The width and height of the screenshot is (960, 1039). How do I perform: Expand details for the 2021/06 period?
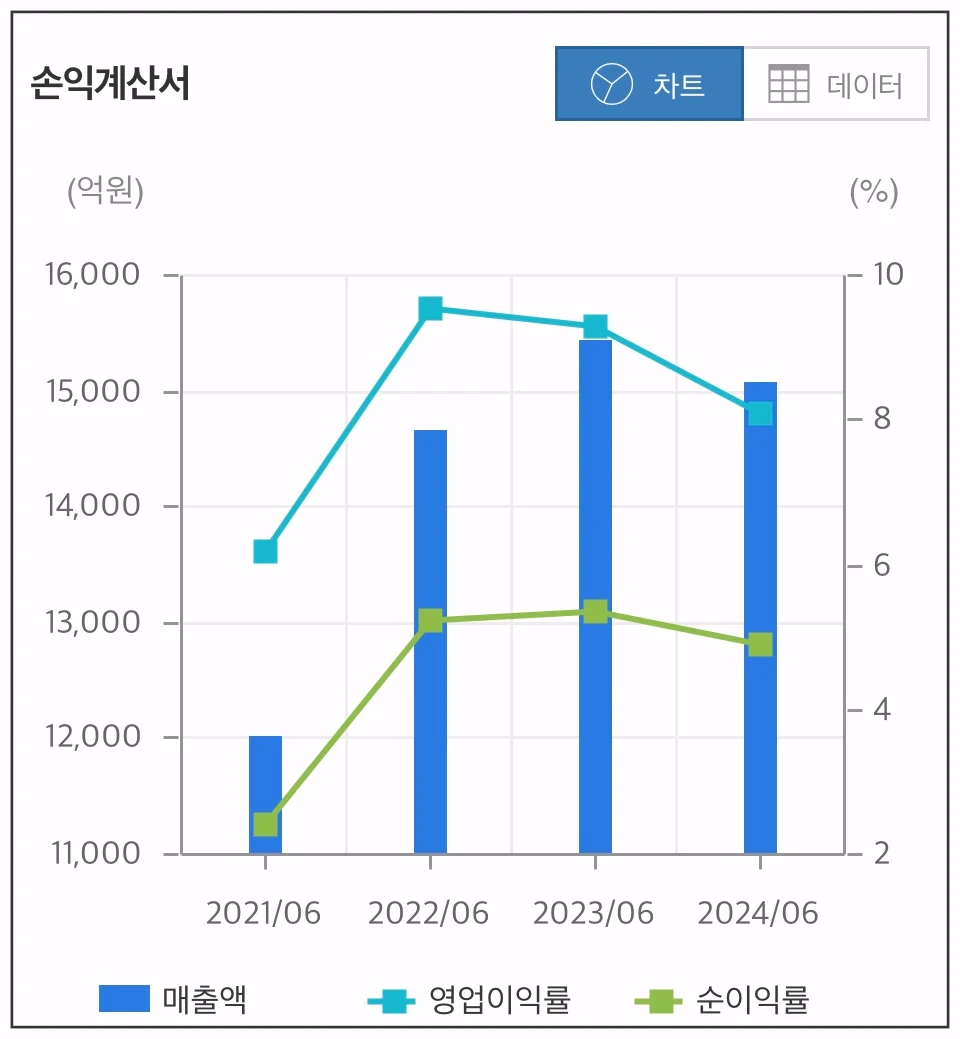(264, 912)
